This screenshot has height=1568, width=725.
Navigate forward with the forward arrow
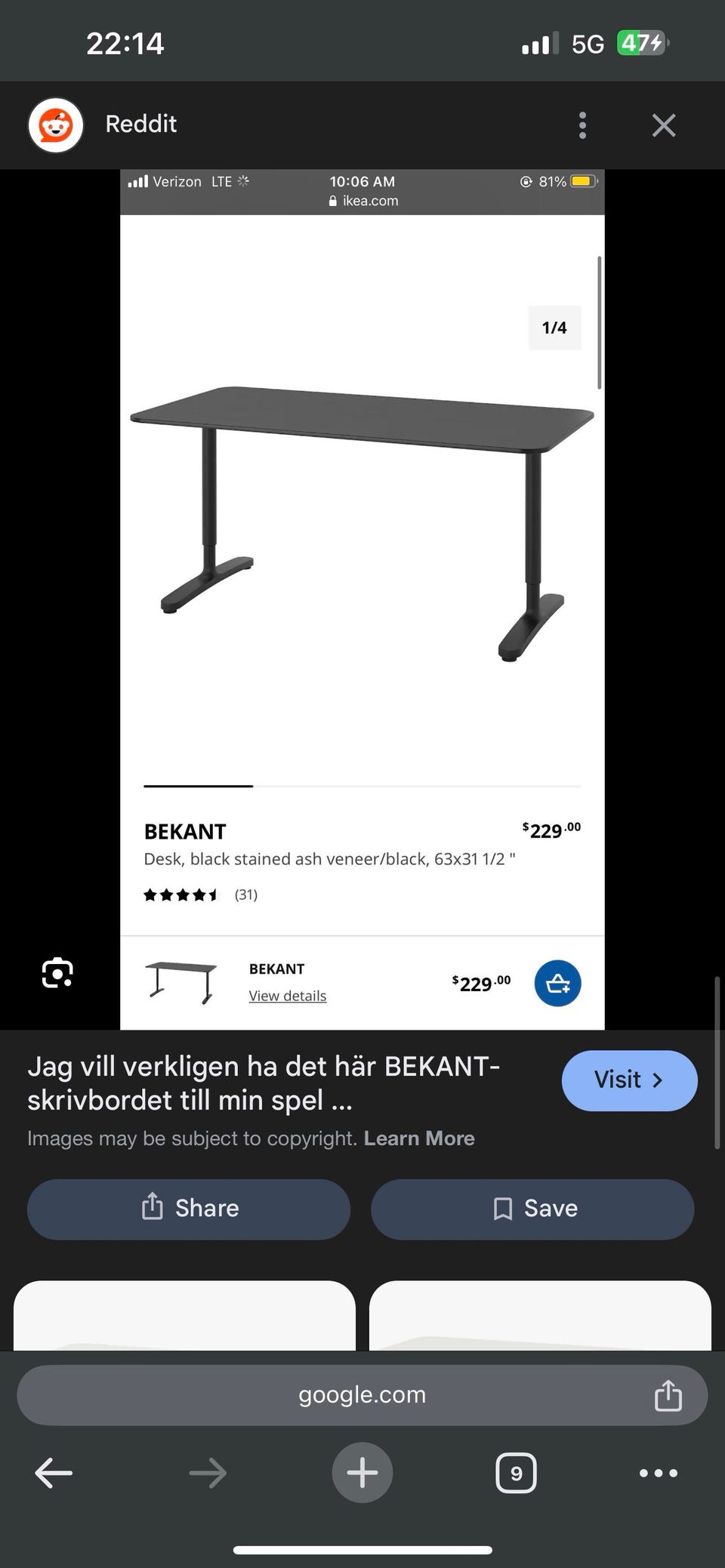[x=208, y=1472]
